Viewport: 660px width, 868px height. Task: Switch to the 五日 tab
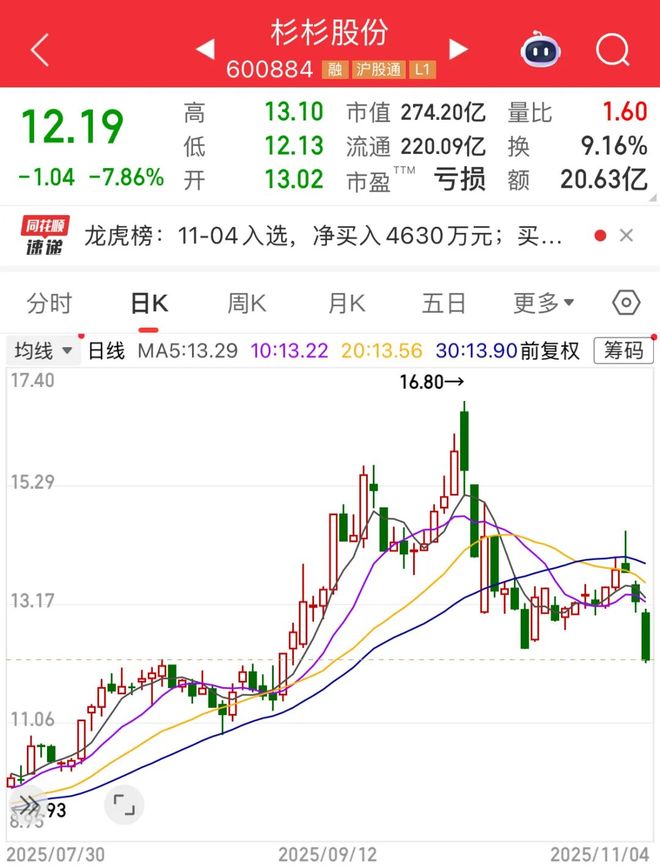coord(443,303)
